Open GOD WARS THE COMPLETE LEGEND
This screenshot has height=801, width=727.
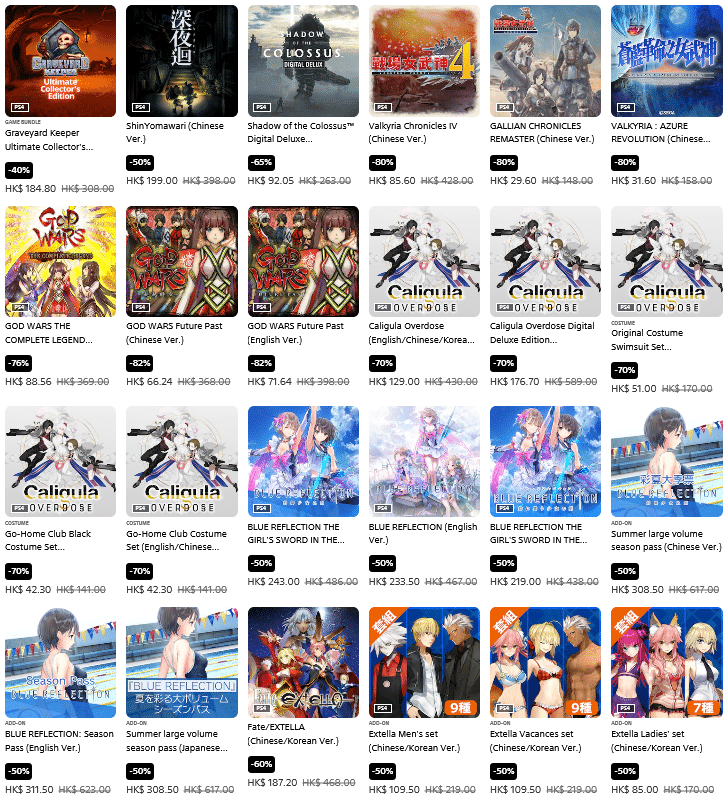point(60,261)
